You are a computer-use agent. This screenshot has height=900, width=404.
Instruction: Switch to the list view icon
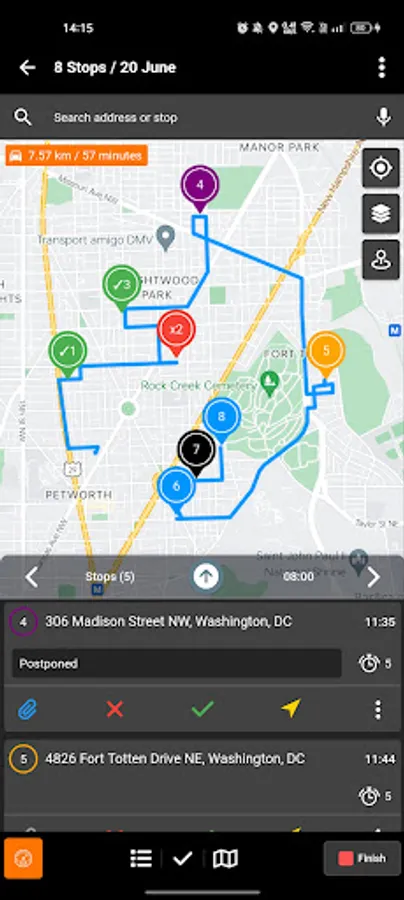pyautogui.click(x=141, y=859)
